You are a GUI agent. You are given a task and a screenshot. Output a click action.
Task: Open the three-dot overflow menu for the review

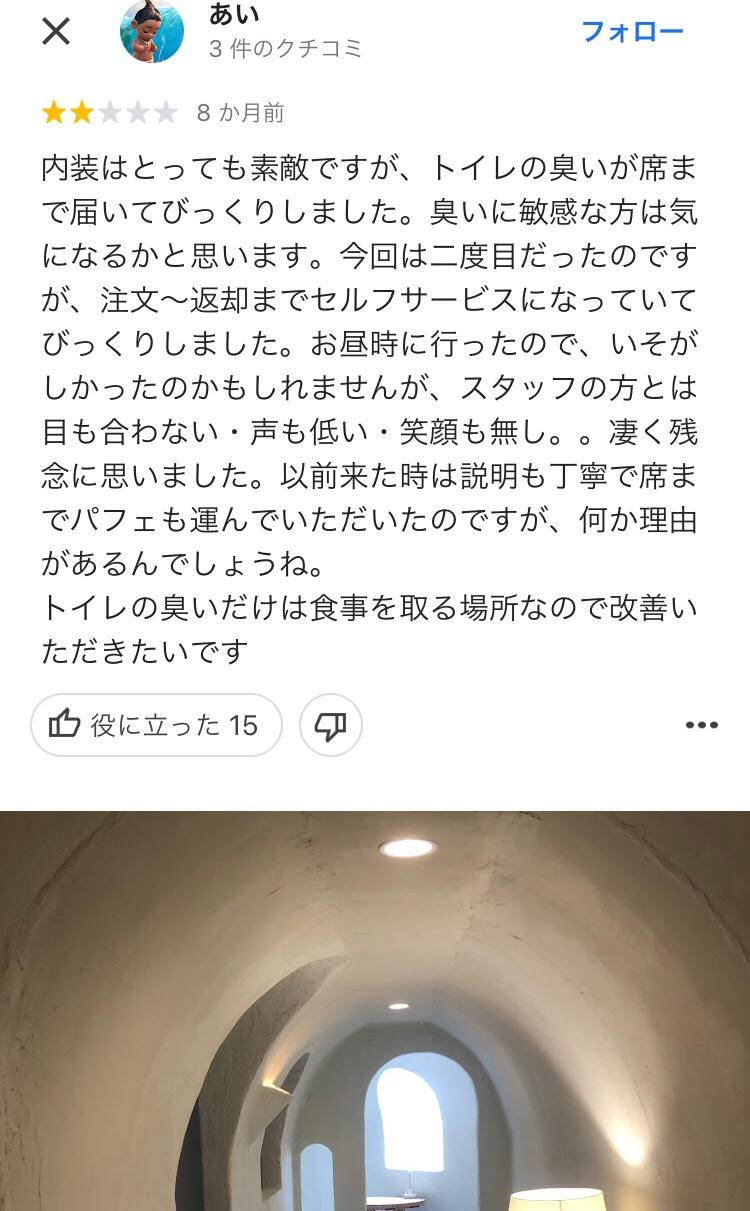pyautogui.click(x=702, y=725)
